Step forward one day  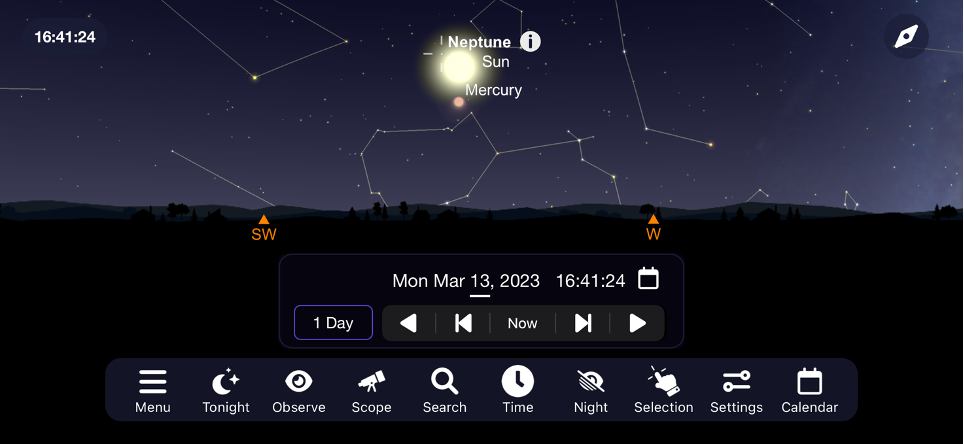[583, 323]
